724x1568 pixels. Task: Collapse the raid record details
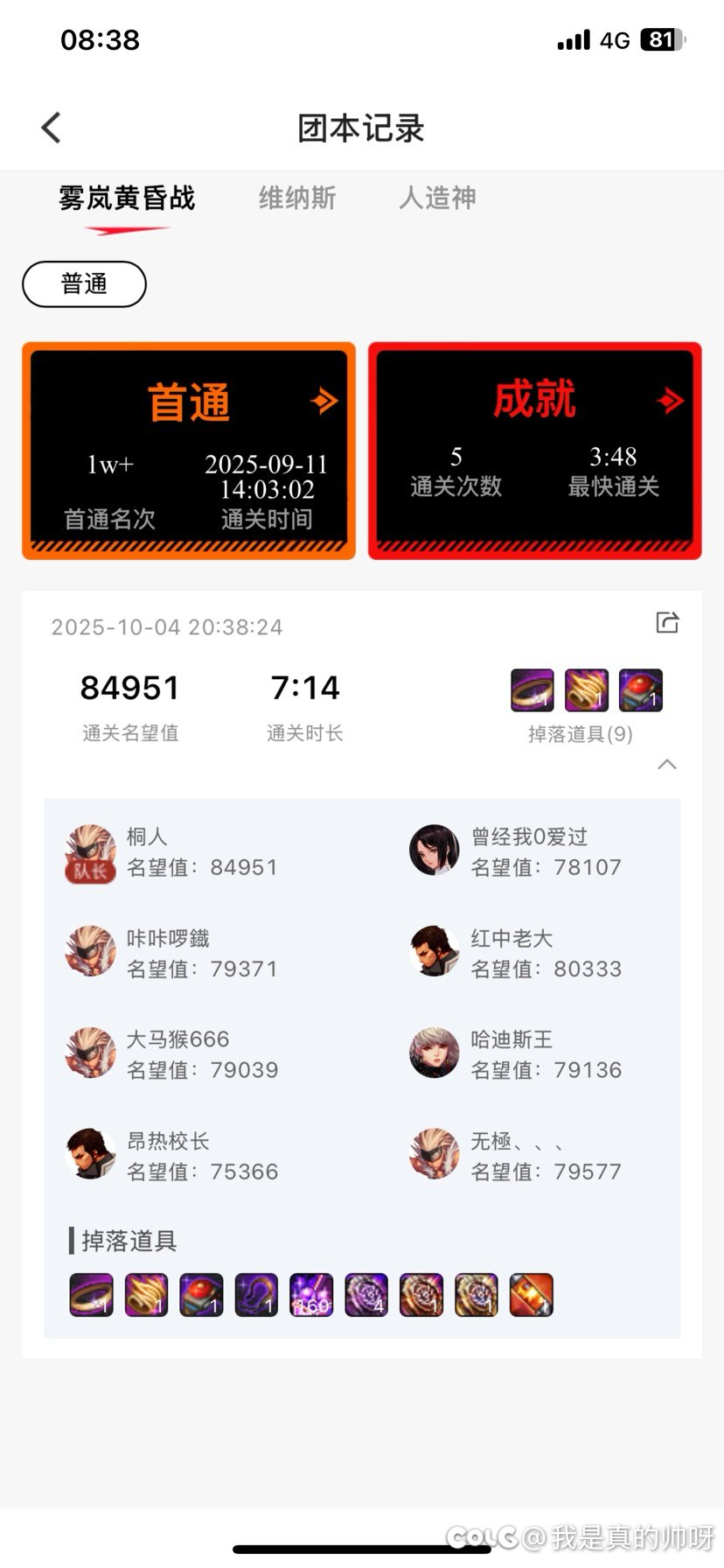[667, 764]
